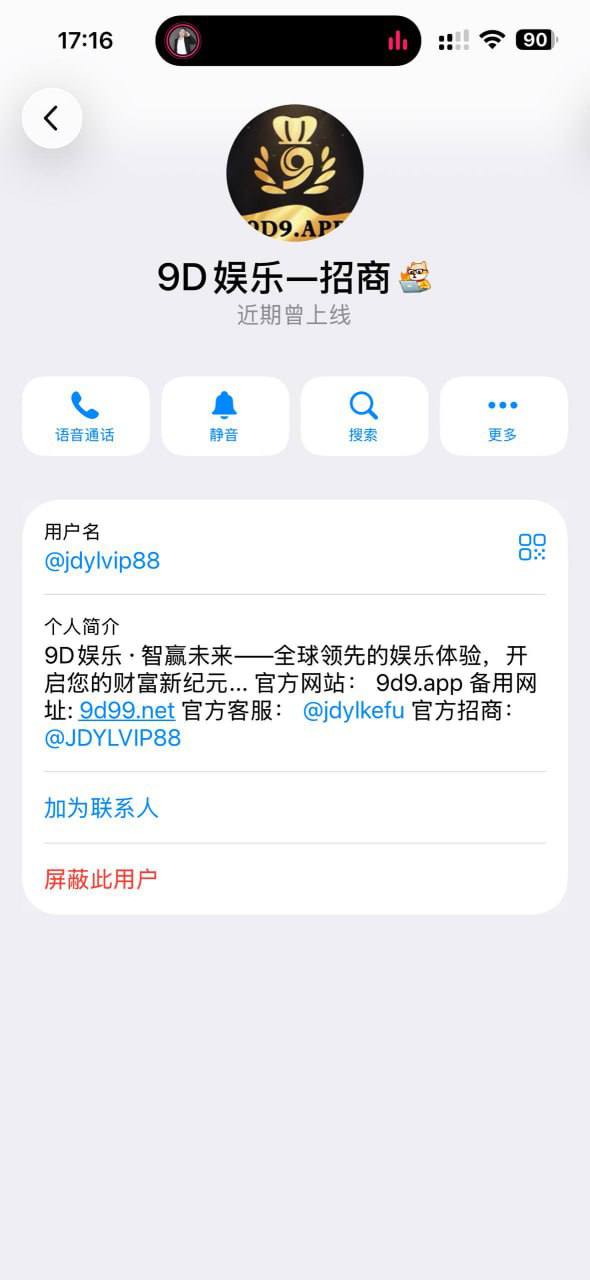This screenshot has width=590, height=1280.
Task: Show the QR code for this username
Action: pos(532,547)
